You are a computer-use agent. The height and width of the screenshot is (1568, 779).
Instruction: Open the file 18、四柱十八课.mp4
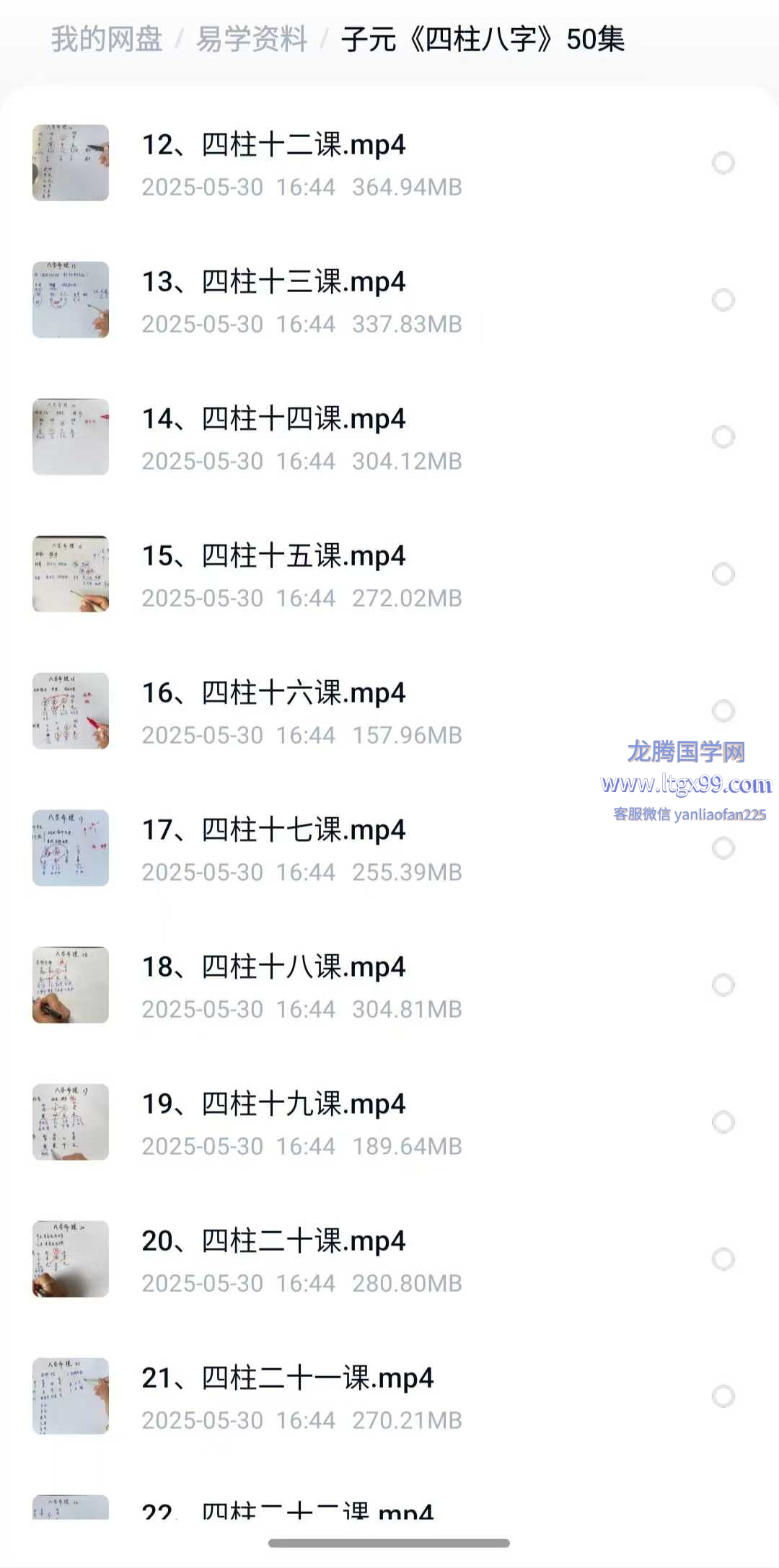tap(274, 968)
